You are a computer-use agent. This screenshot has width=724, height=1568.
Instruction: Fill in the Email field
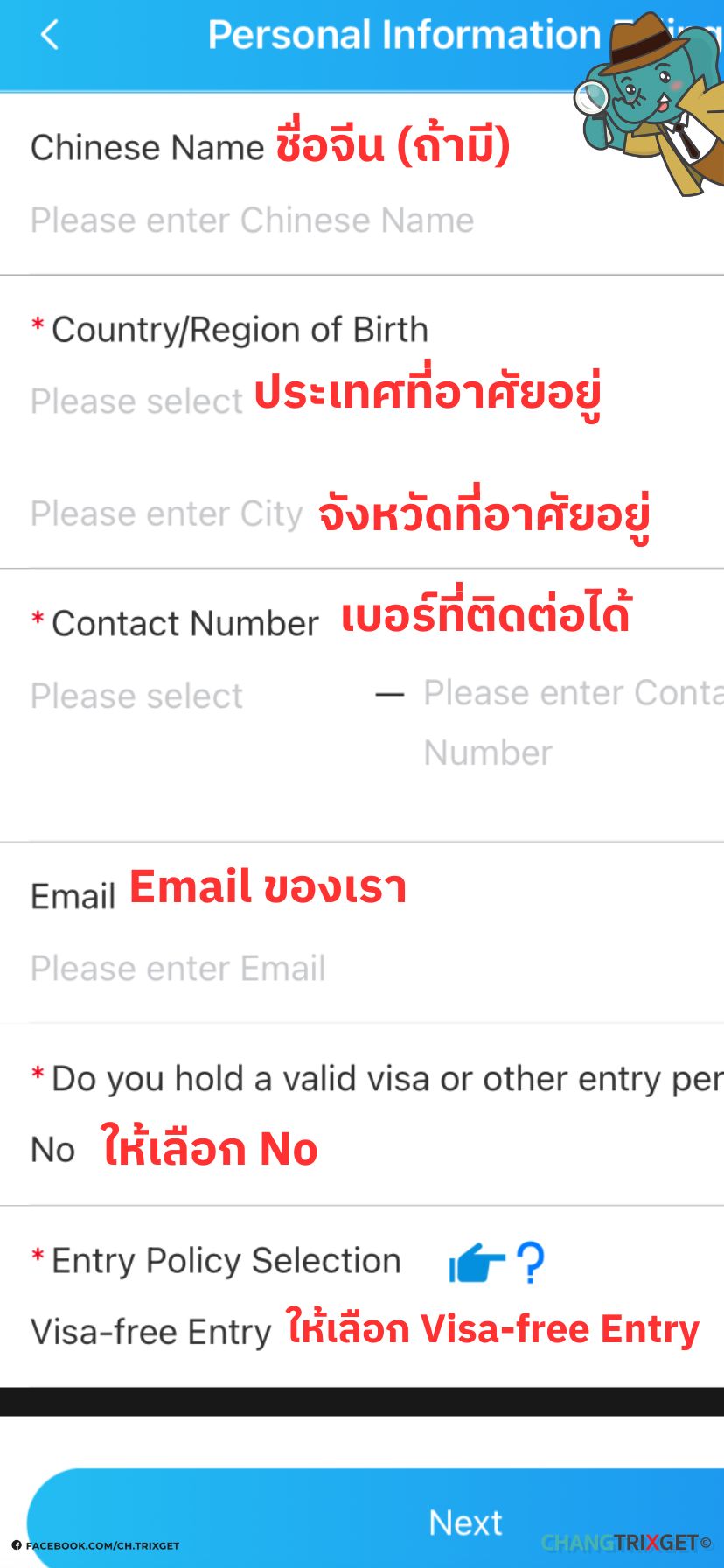[178, 969]
